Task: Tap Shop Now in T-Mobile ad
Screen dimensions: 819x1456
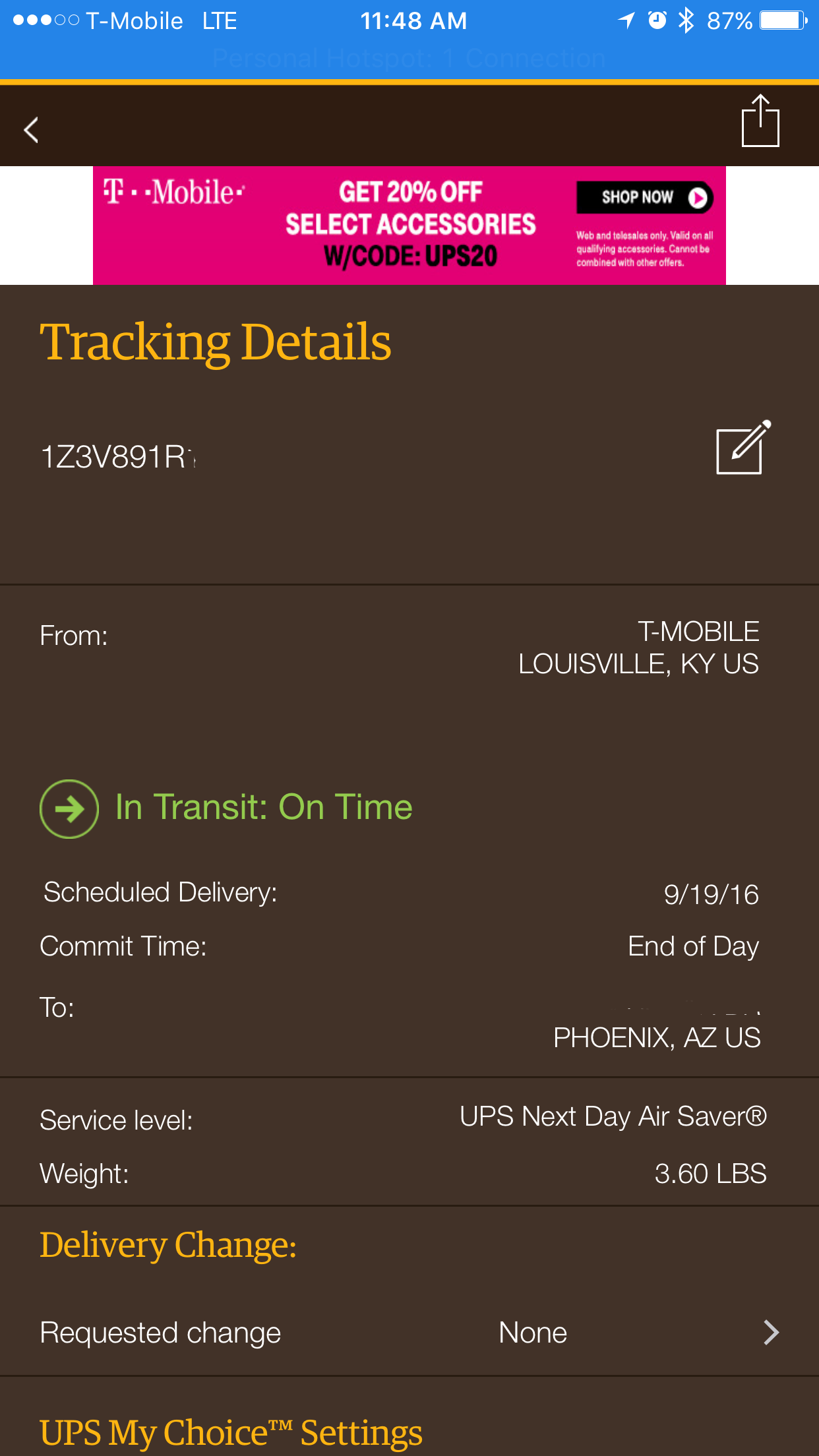Action: [644, 198]
